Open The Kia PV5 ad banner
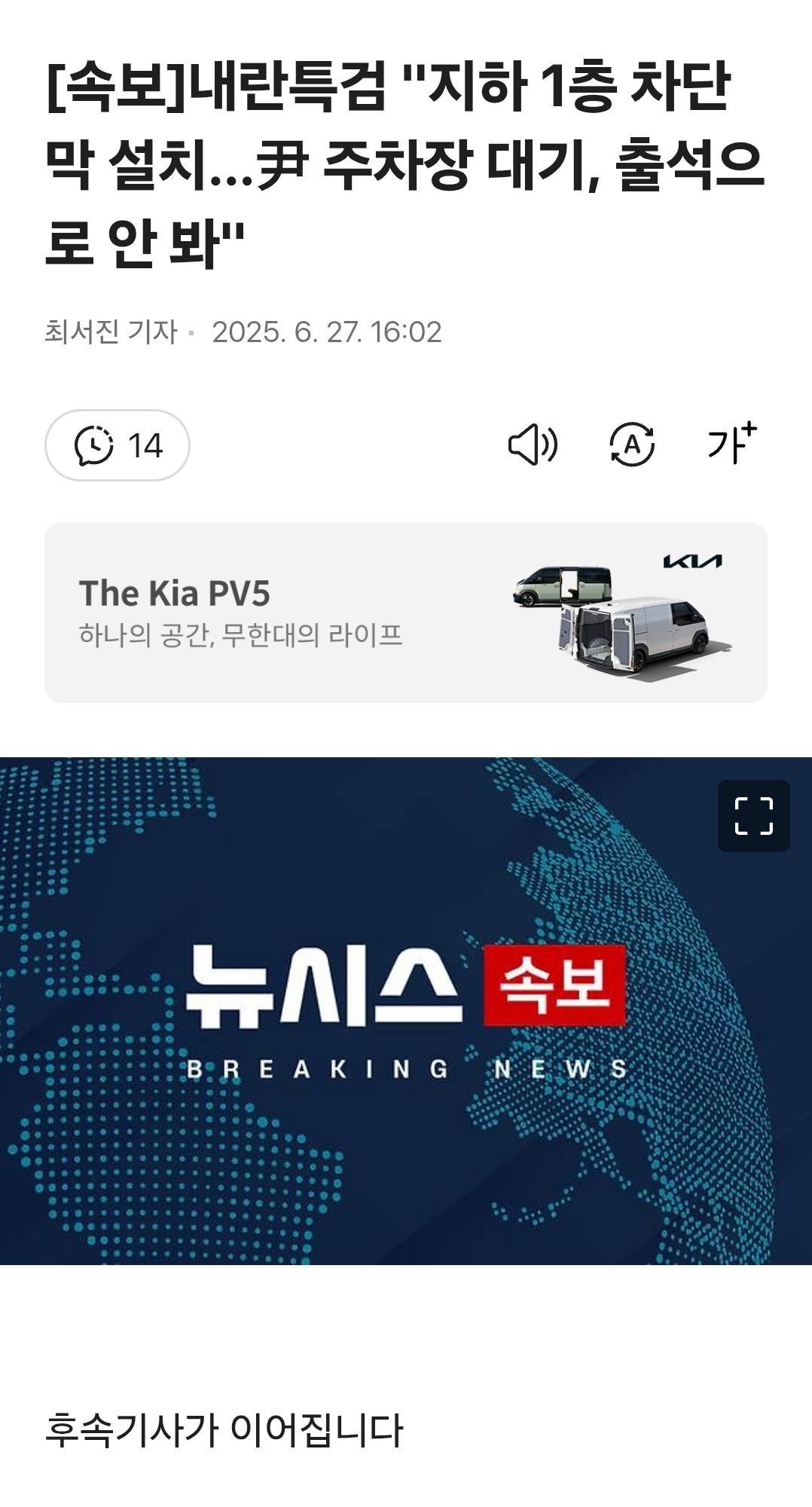 click(x=405, y=612)
